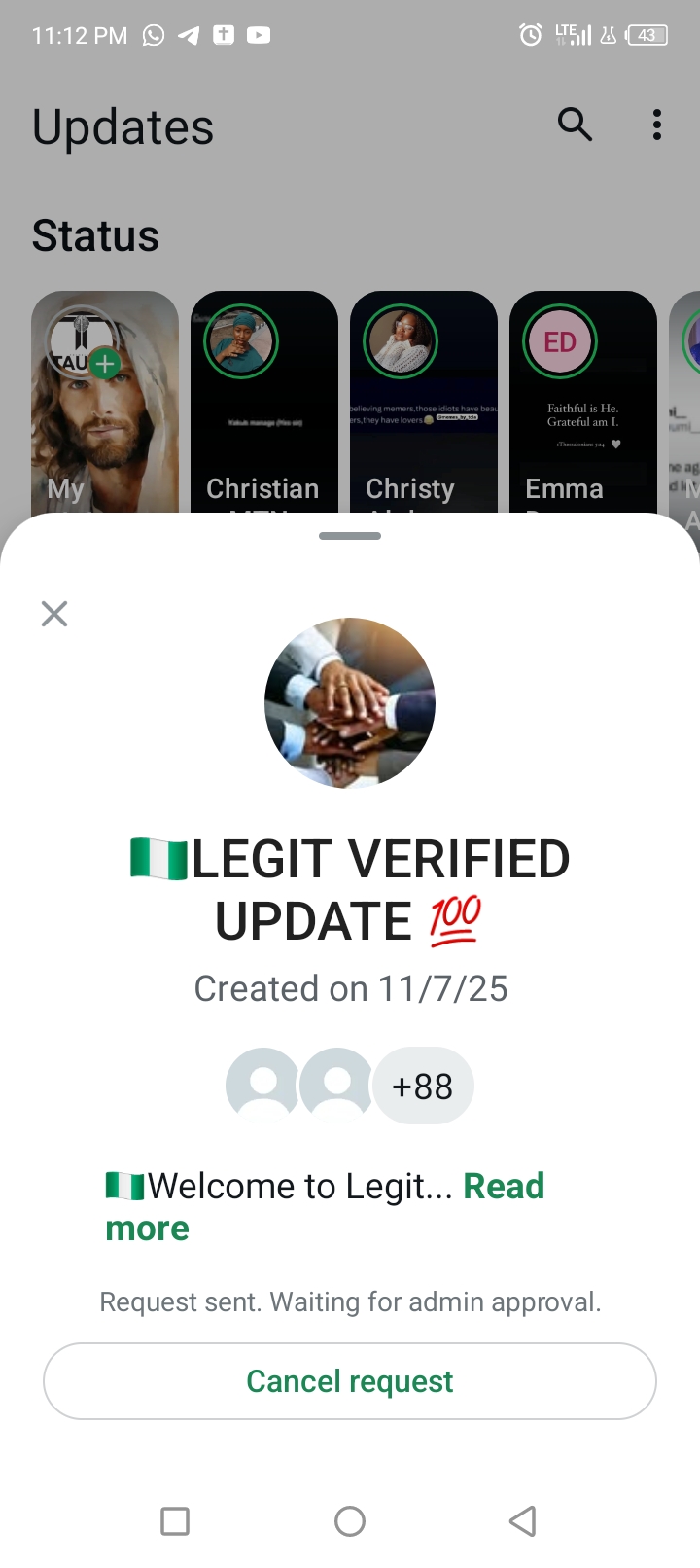
Task: Cancel the join request
Action: pyautogui.click(x=350, y=1381)
